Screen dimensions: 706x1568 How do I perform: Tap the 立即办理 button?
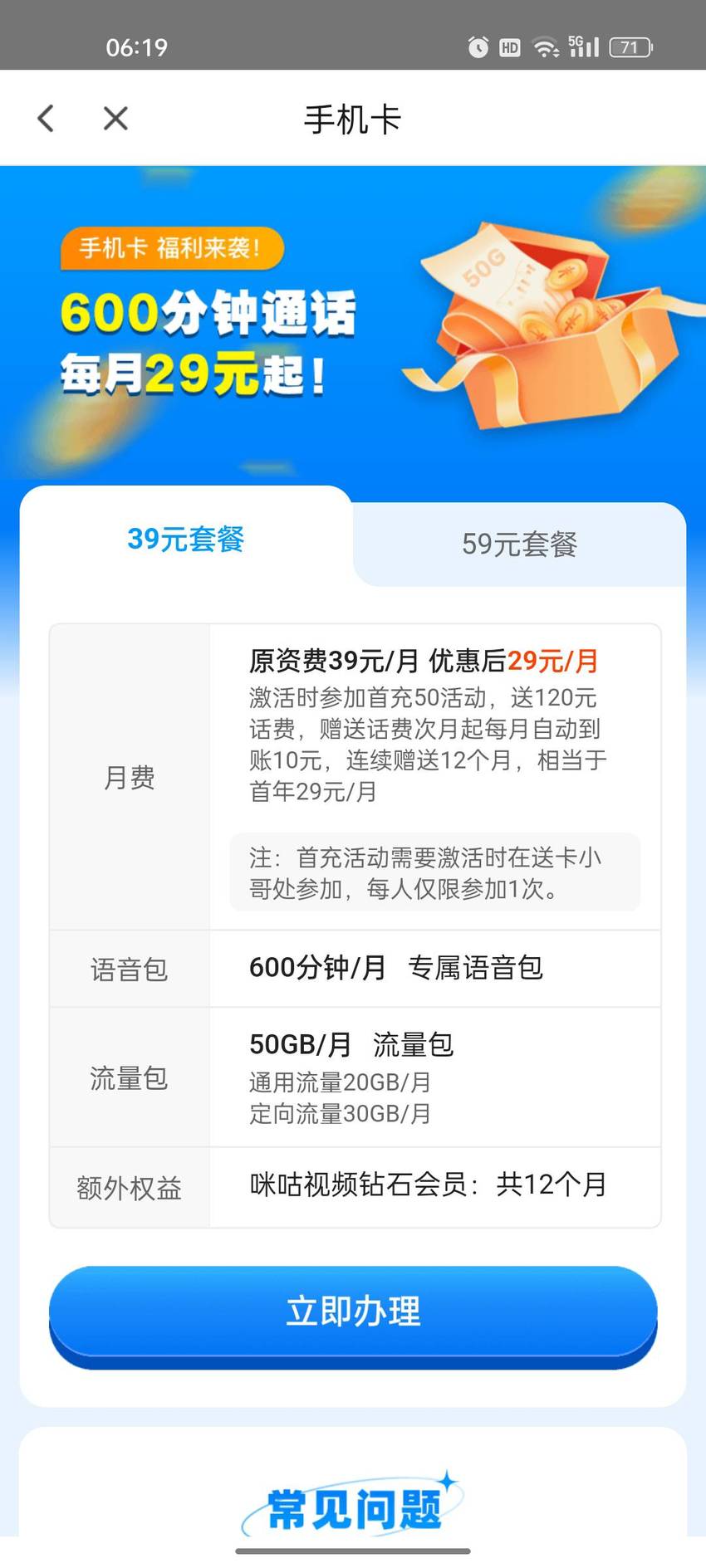pos(353,1316)
